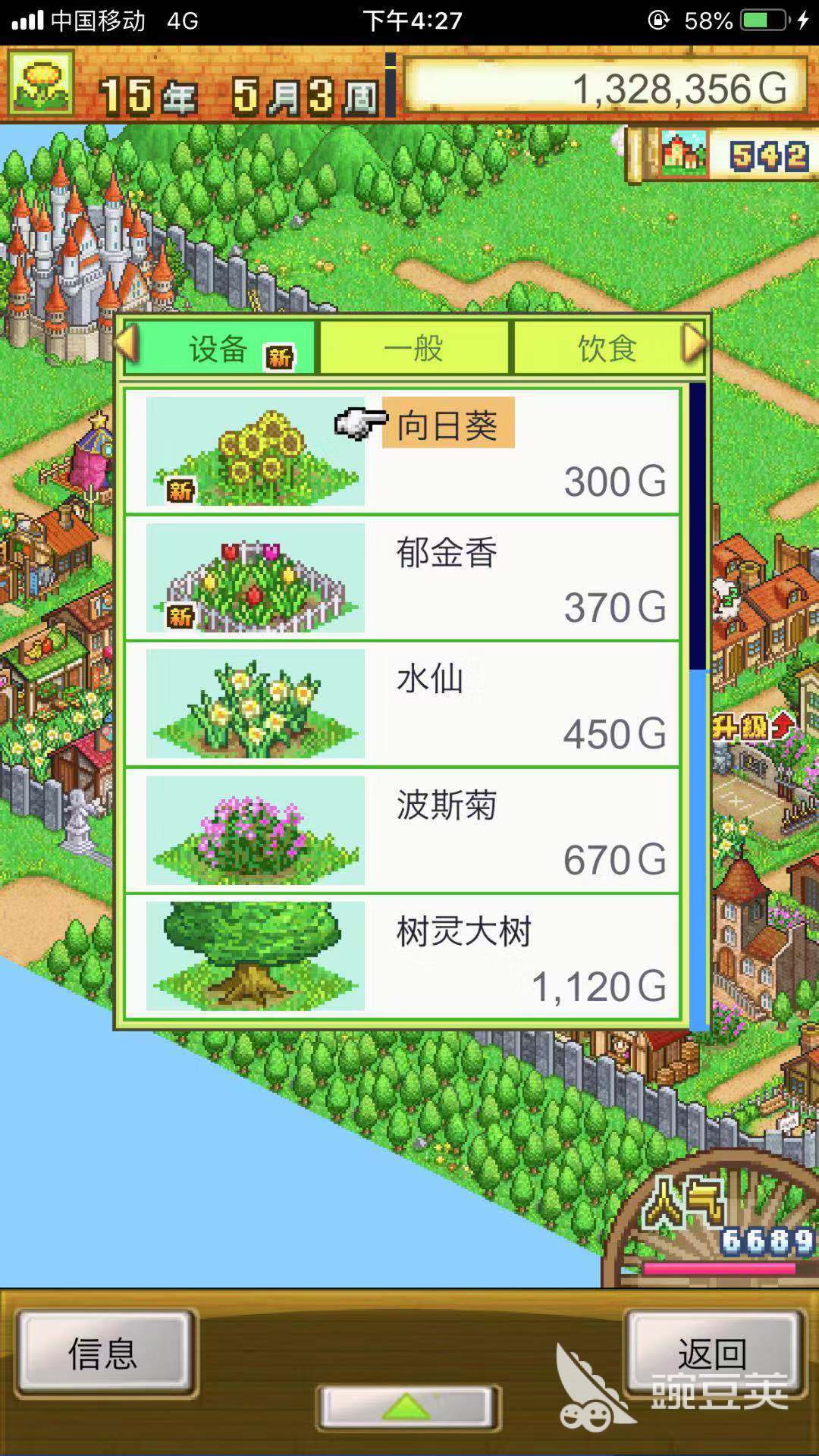Tap the green up-arrow button

pyautogui.click(x=408, y=1407)
